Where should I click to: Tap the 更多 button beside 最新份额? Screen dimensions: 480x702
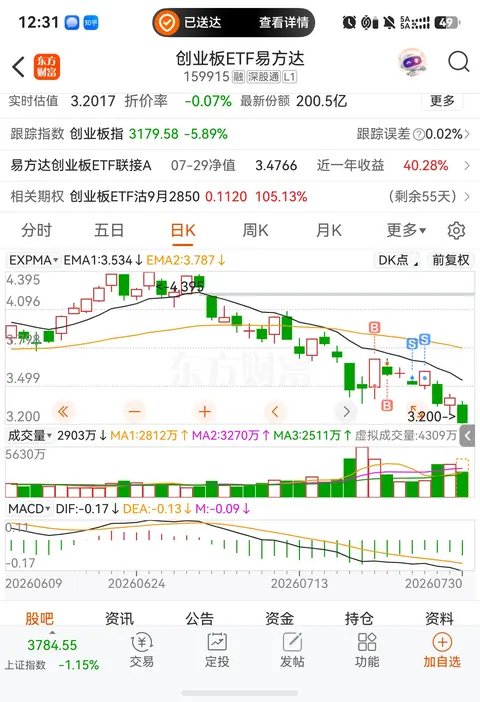pos(442,101)
